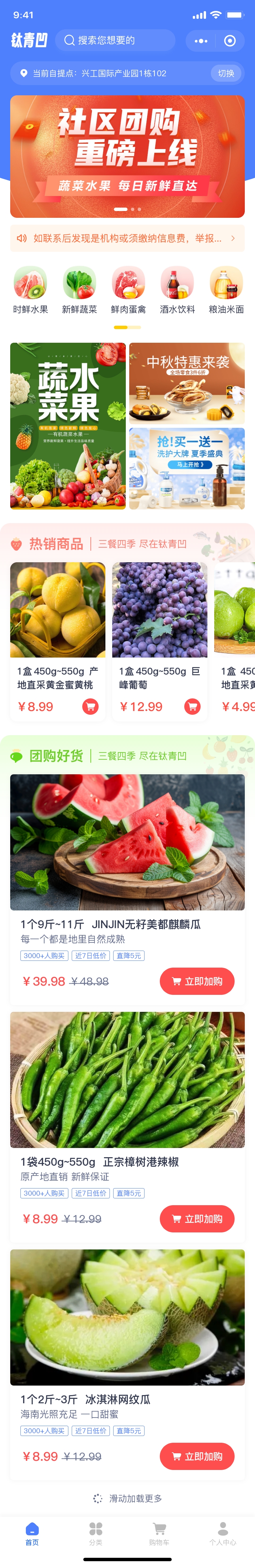The width and height of the screenshot is (255, 1568).
Task: Switch to the 购物车 tab
Action: pyautogui.click(x=159, y=1533)
